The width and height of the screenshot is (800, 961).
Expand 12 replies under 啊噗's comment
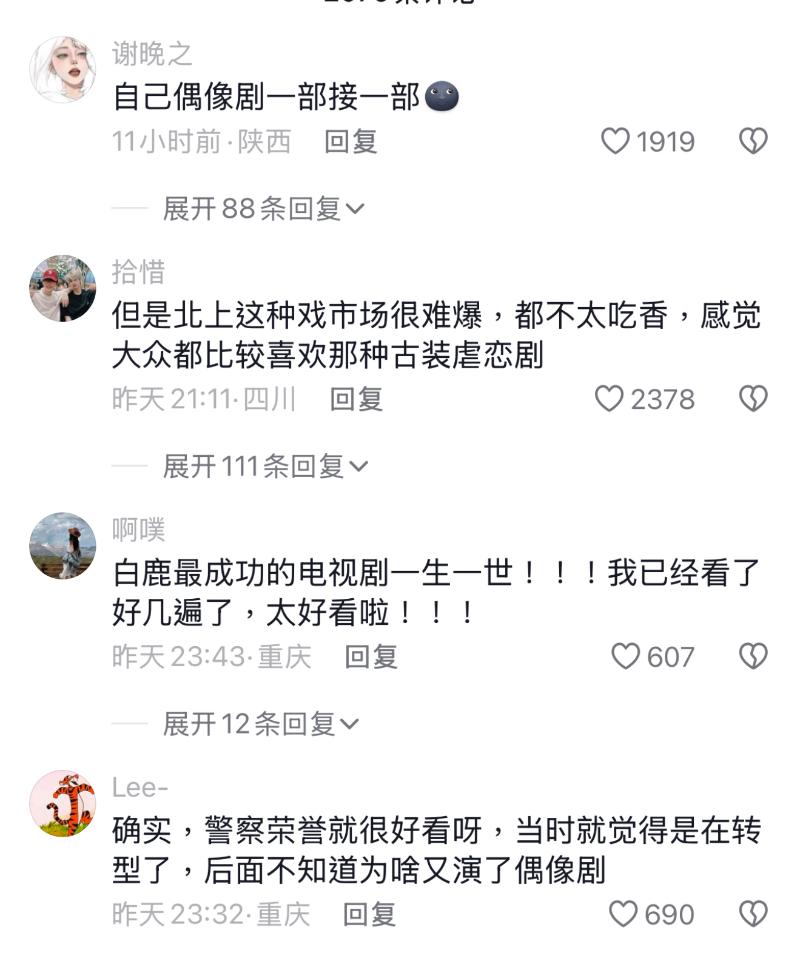click(x=260, y=723)
